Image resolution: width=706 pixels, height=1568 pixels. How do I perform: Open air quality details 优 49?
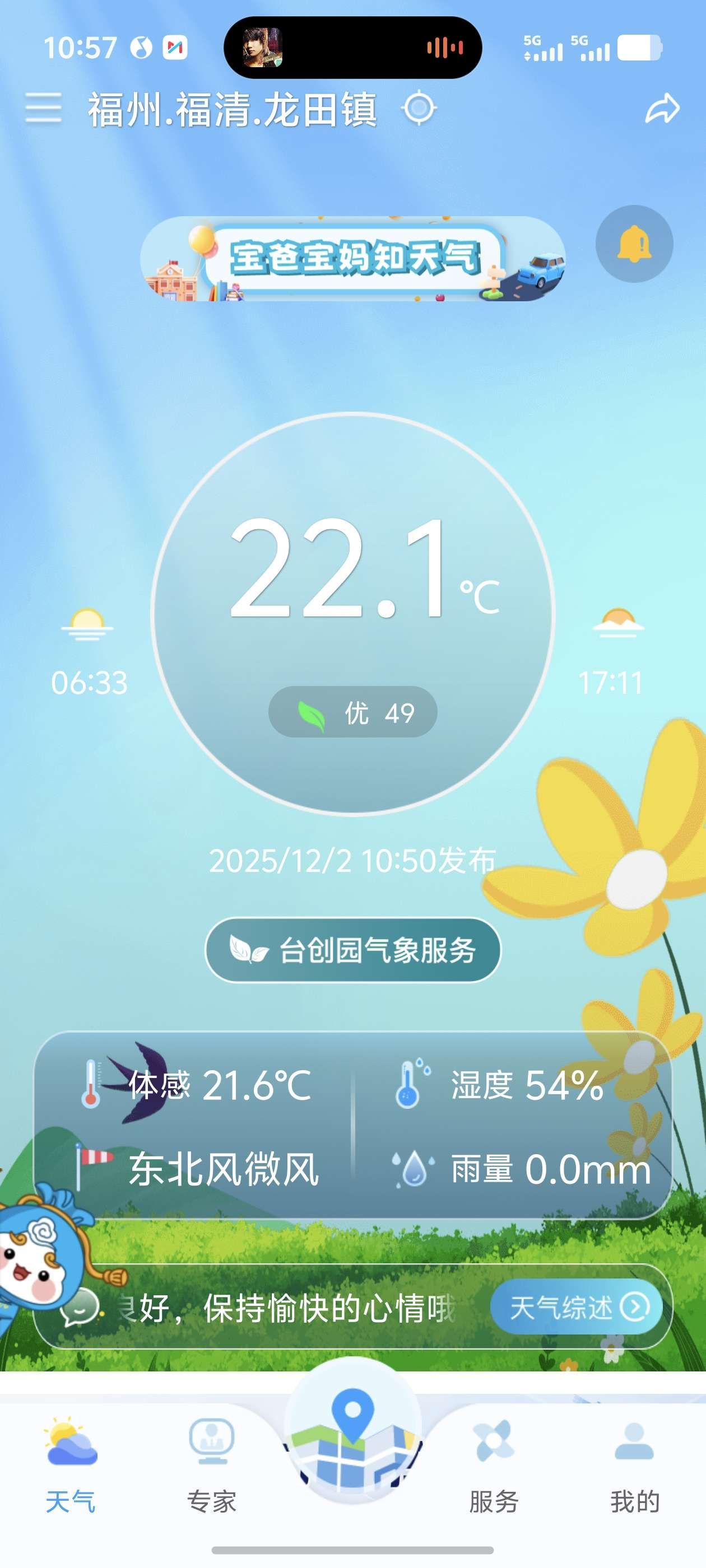(352, 712)
